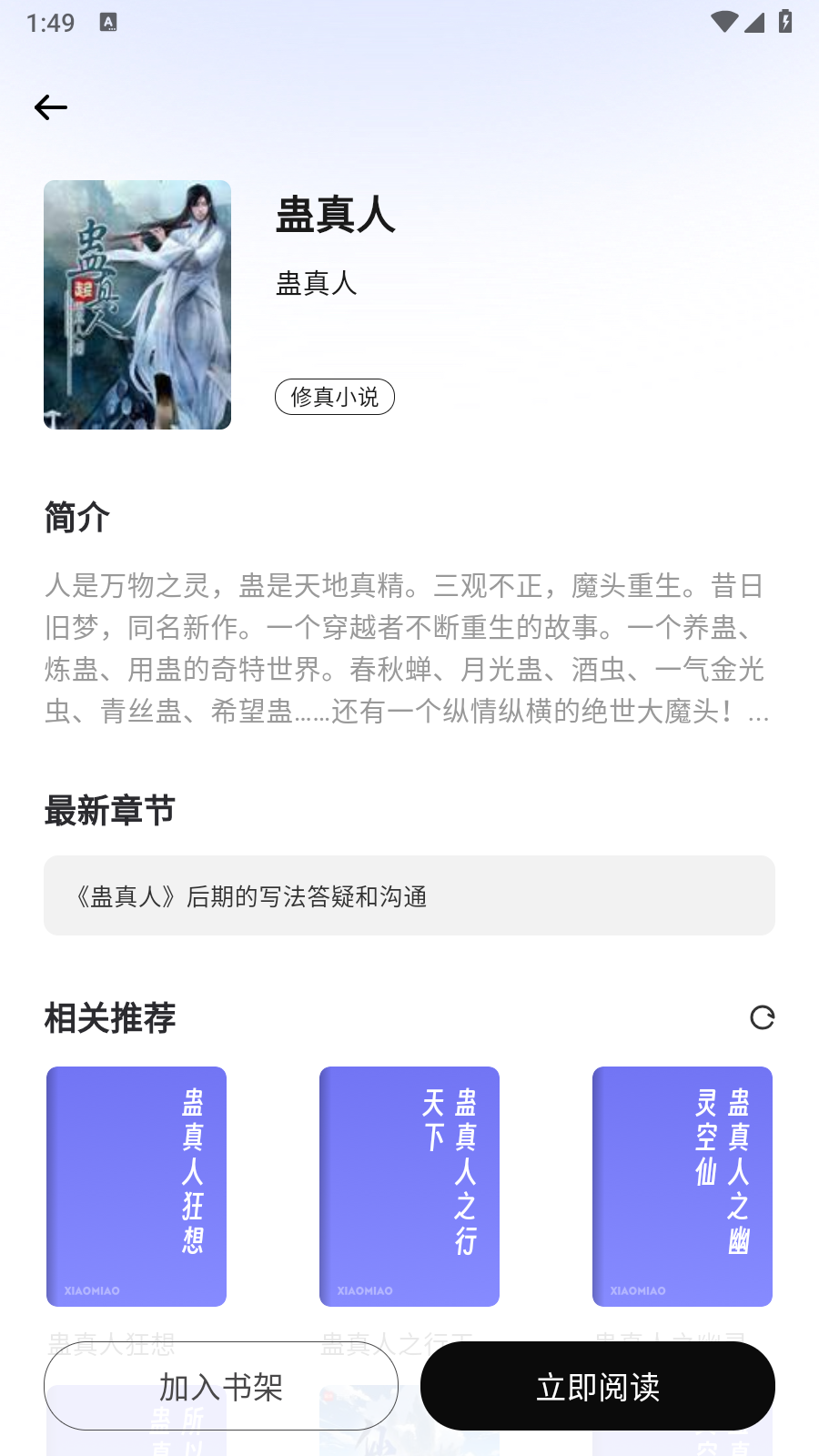Open the recommended book 蛊真人狂想
The width and height of the screenshot is (819, 1456).
[x=136, y=1186]
